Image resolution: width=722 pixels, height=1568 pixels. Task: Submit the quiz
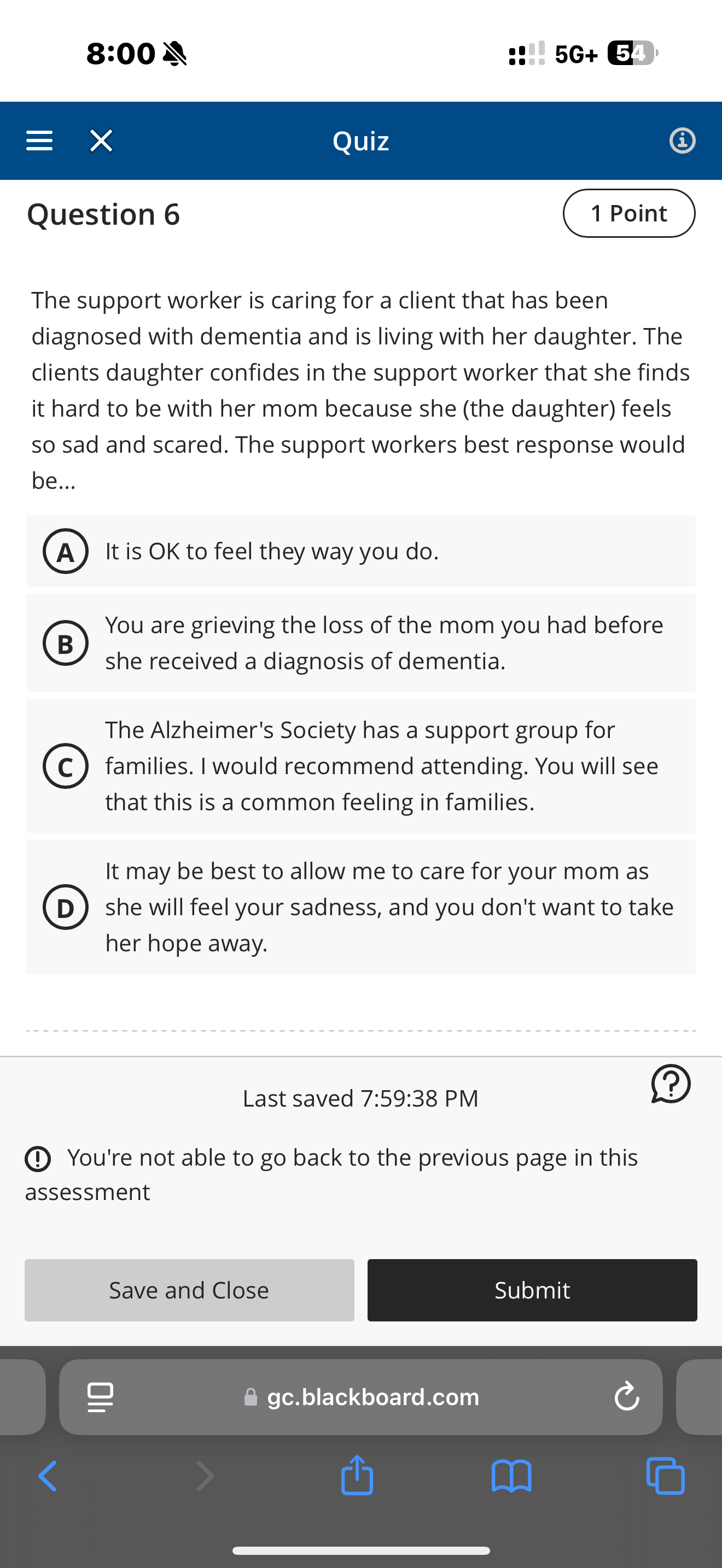click(x=532, y=1290)
